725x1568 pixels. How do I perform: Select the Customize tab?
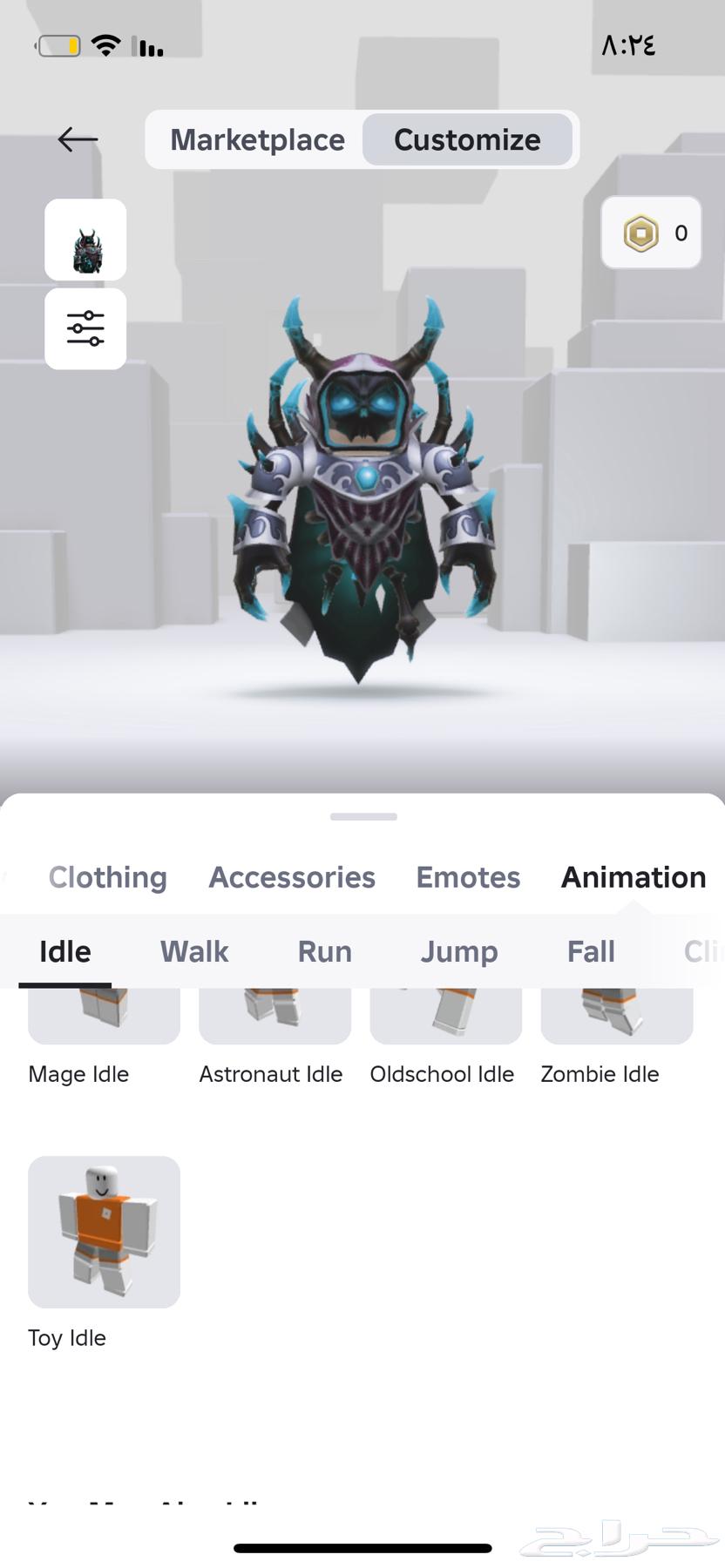point(467,139)
